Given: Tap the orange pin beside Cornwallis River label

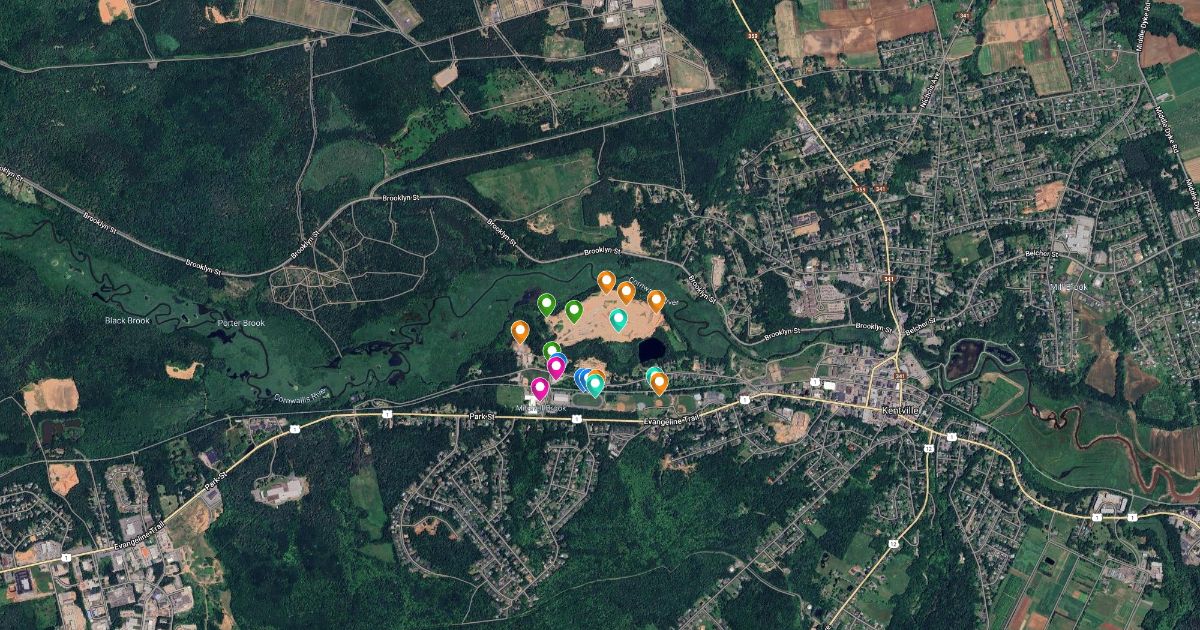Looking at the screenshot, I should point(656,300).
